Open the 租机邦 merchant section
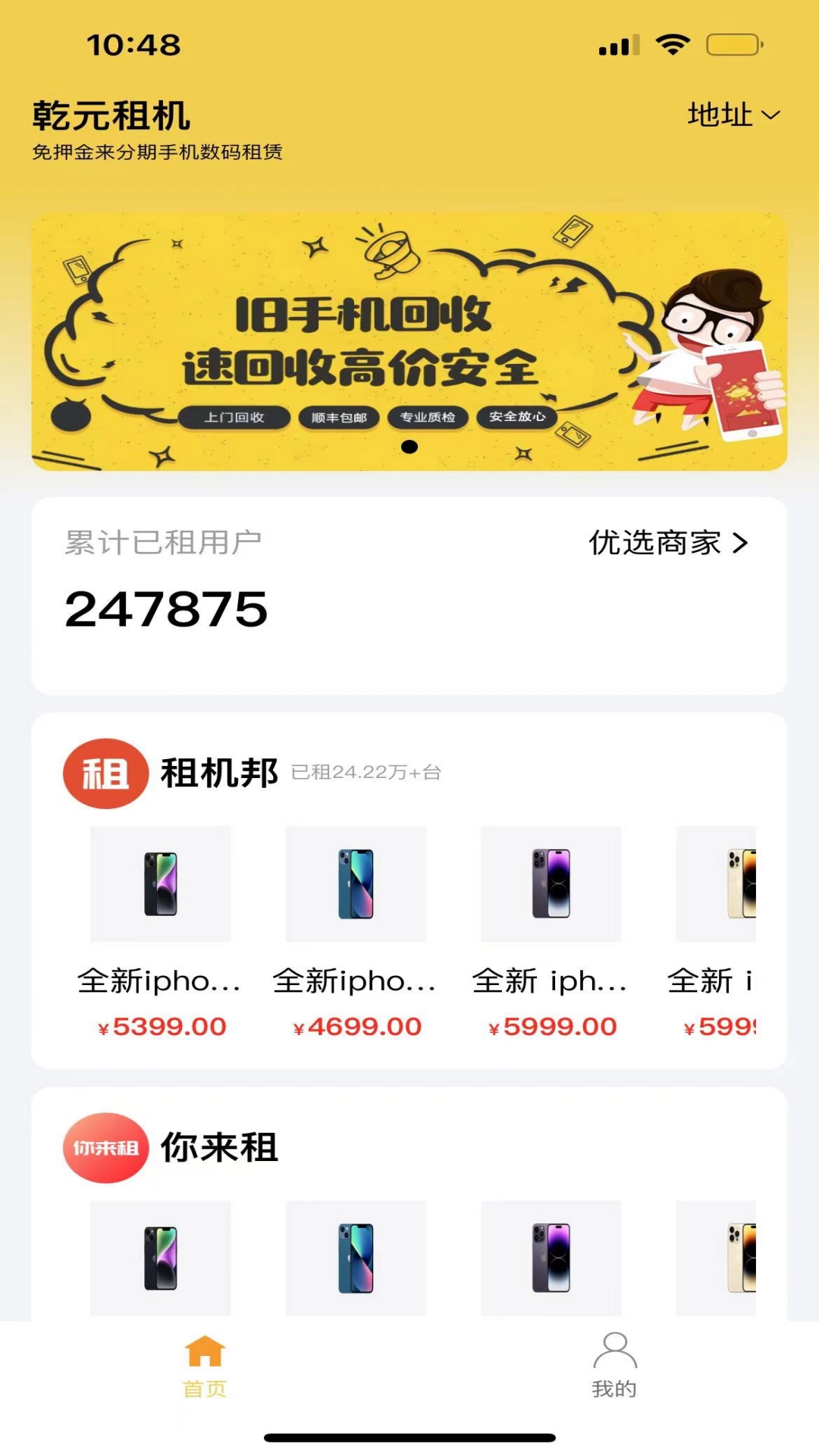819x1456 pixels. coord(219,773)
